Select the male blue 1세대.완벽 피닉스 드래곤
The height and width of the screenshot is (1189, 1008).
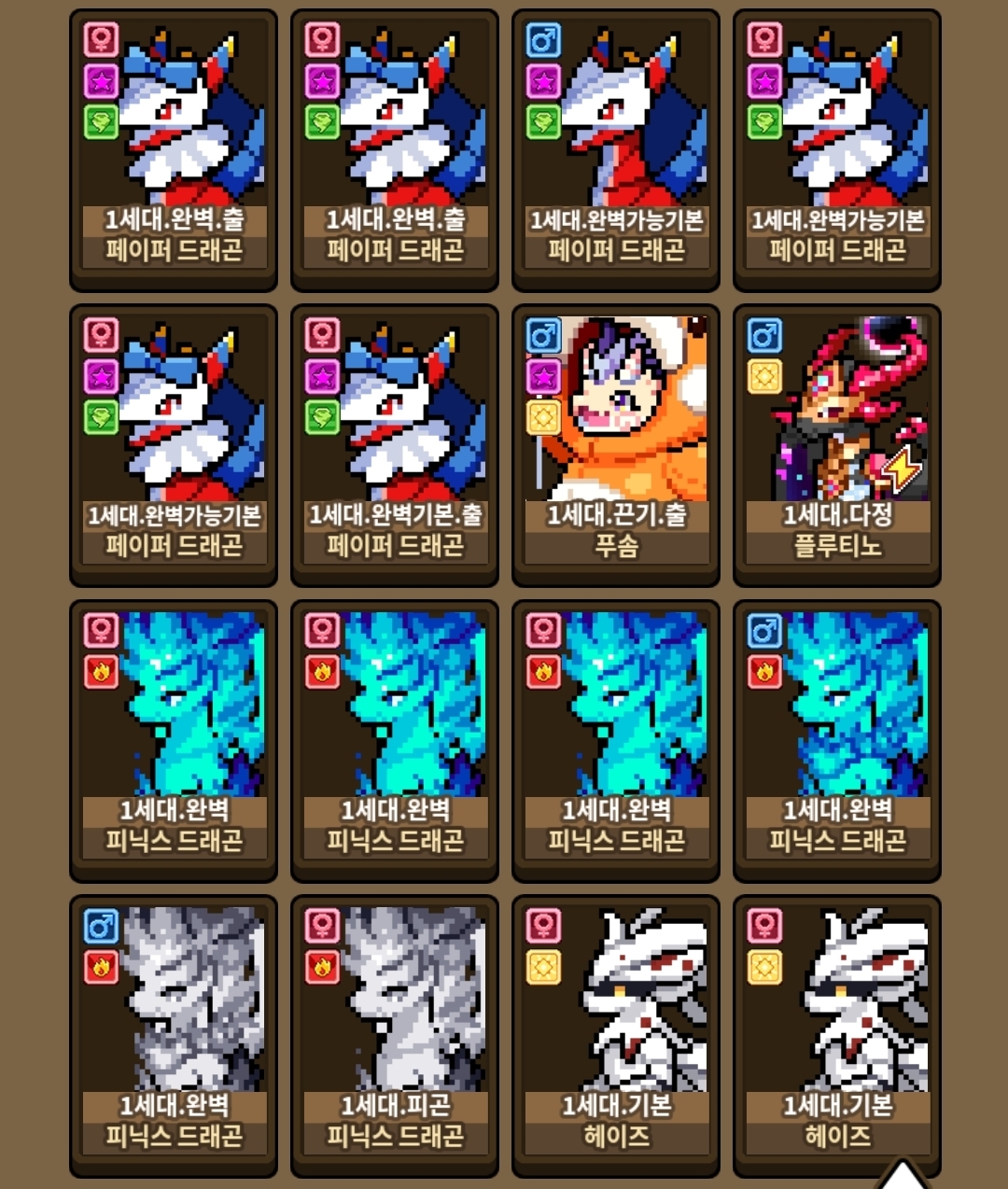(837, 739)
